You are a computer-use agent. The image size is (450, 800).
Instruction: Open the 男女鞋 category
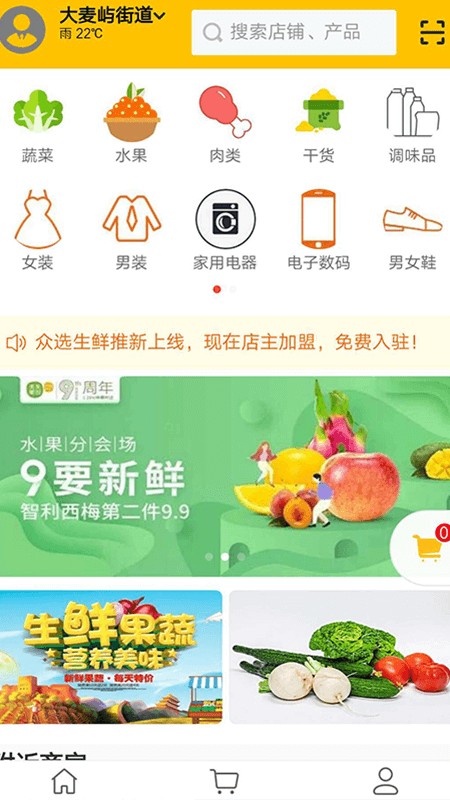point(412,230)
